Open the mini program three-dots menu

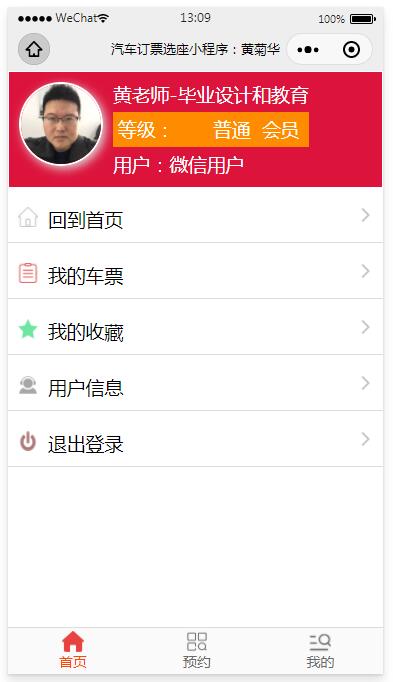point(308,50)
